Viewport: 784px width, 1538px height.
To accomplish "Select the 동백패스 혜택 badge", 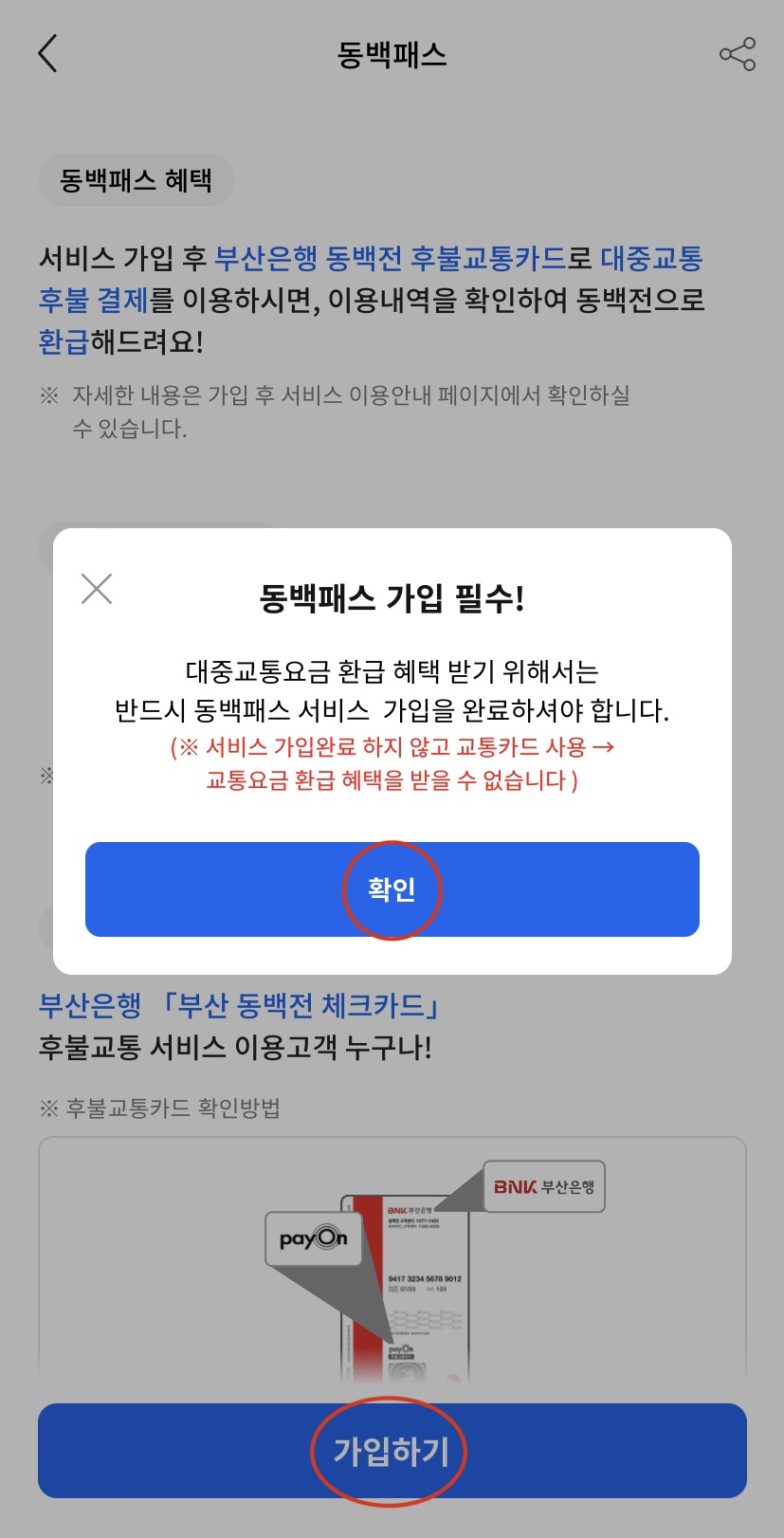I will [136, 179].
